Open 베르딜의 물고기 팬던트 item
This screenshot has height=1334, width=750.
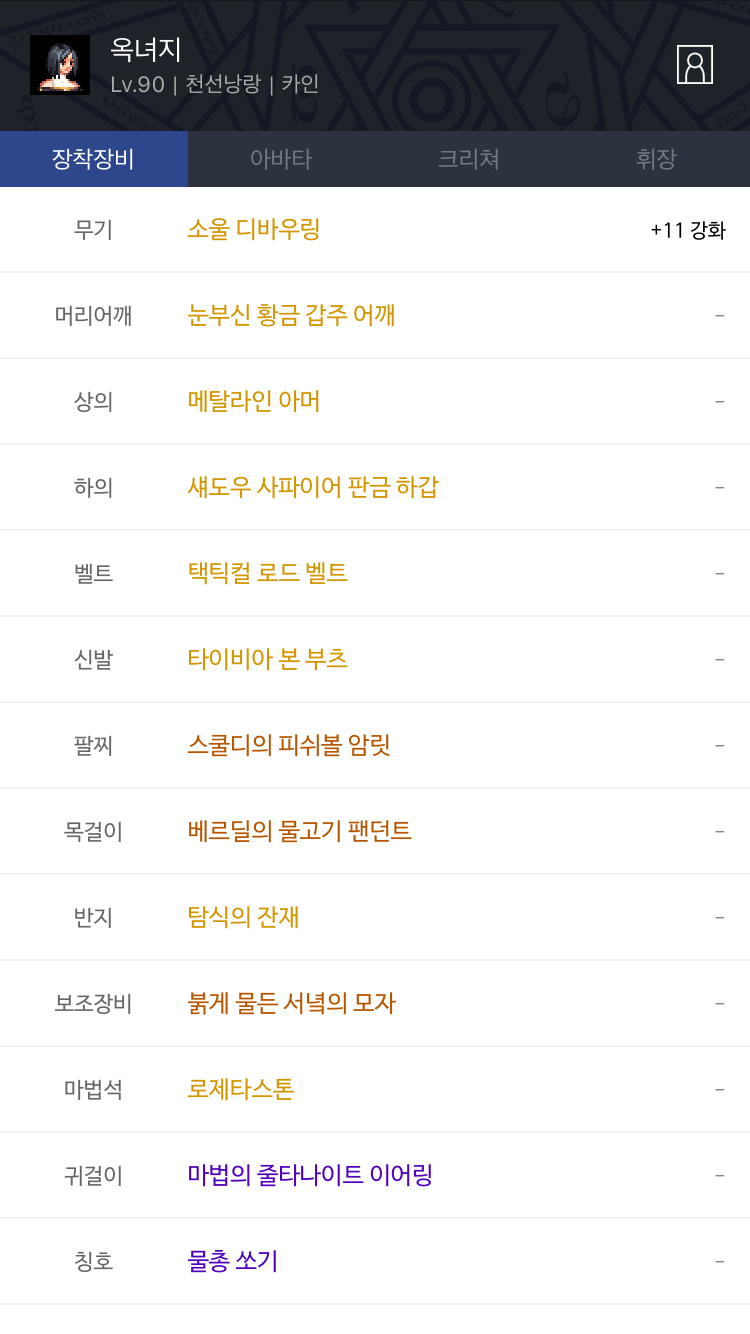pos(375,832)
